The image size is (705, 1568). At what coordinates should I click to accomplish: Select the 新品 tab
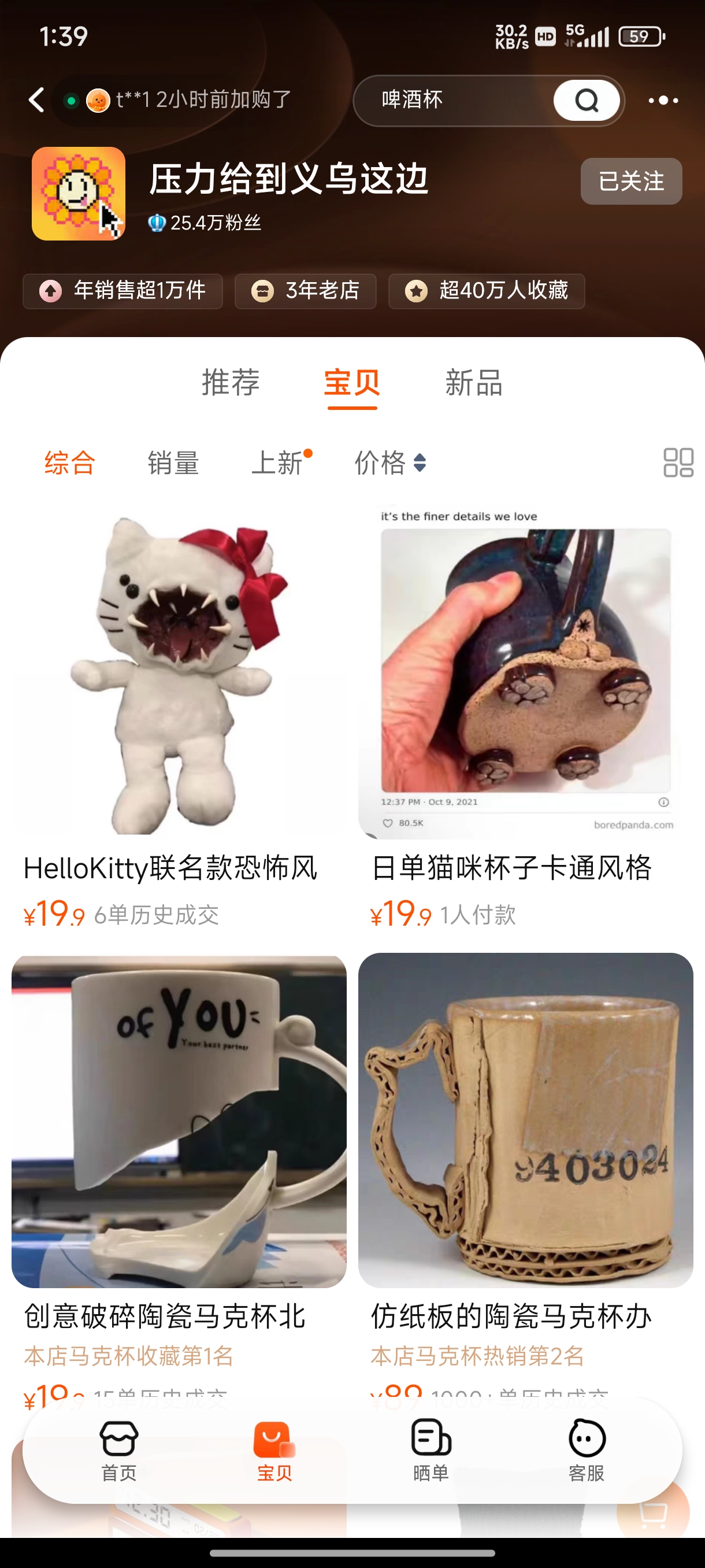pyautogui.click(x=474, y=383)
